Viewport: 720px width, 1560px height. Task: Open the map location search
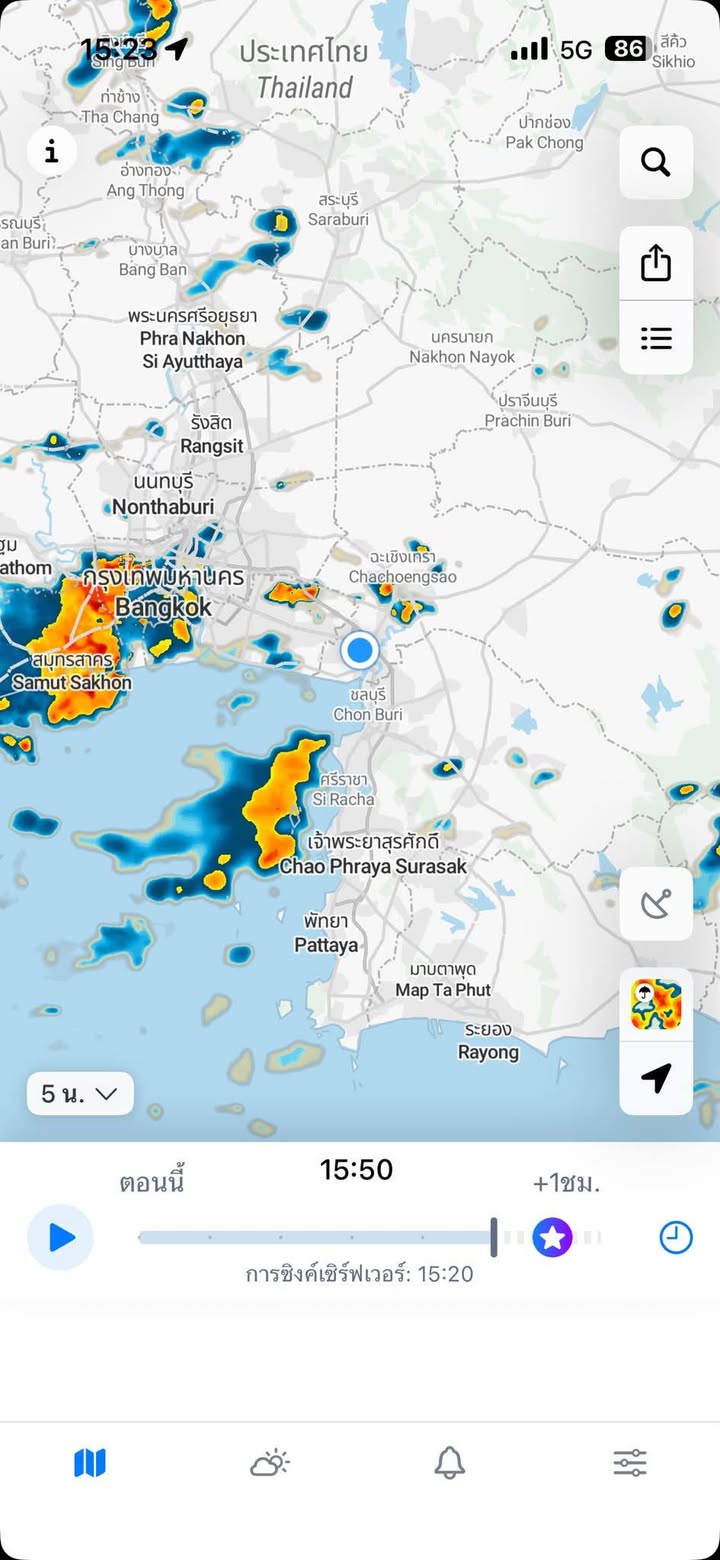pyautogui.click(x=656, y=162)
